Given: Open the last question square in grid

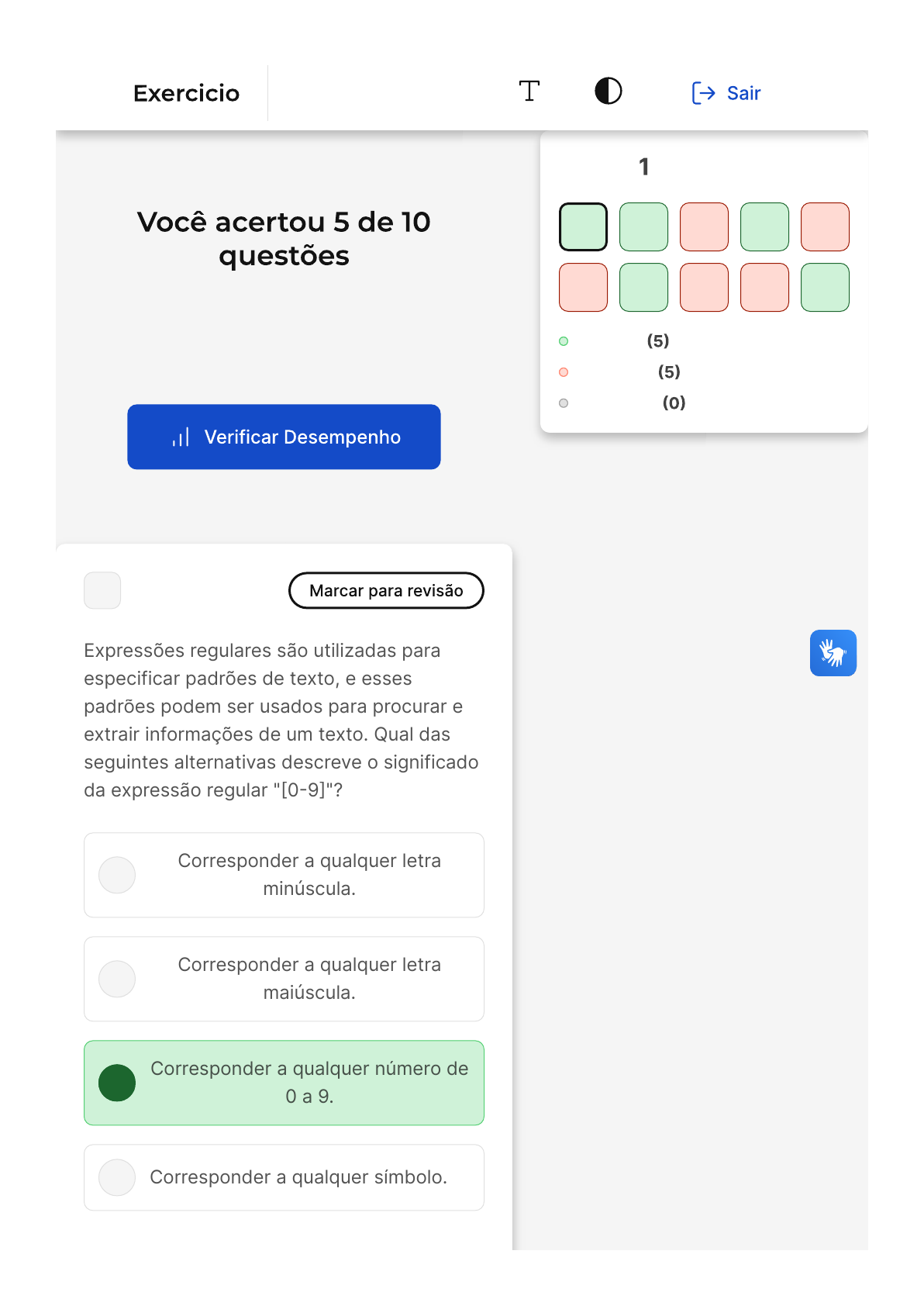Looking at the screenshot, I should [825, 288].
